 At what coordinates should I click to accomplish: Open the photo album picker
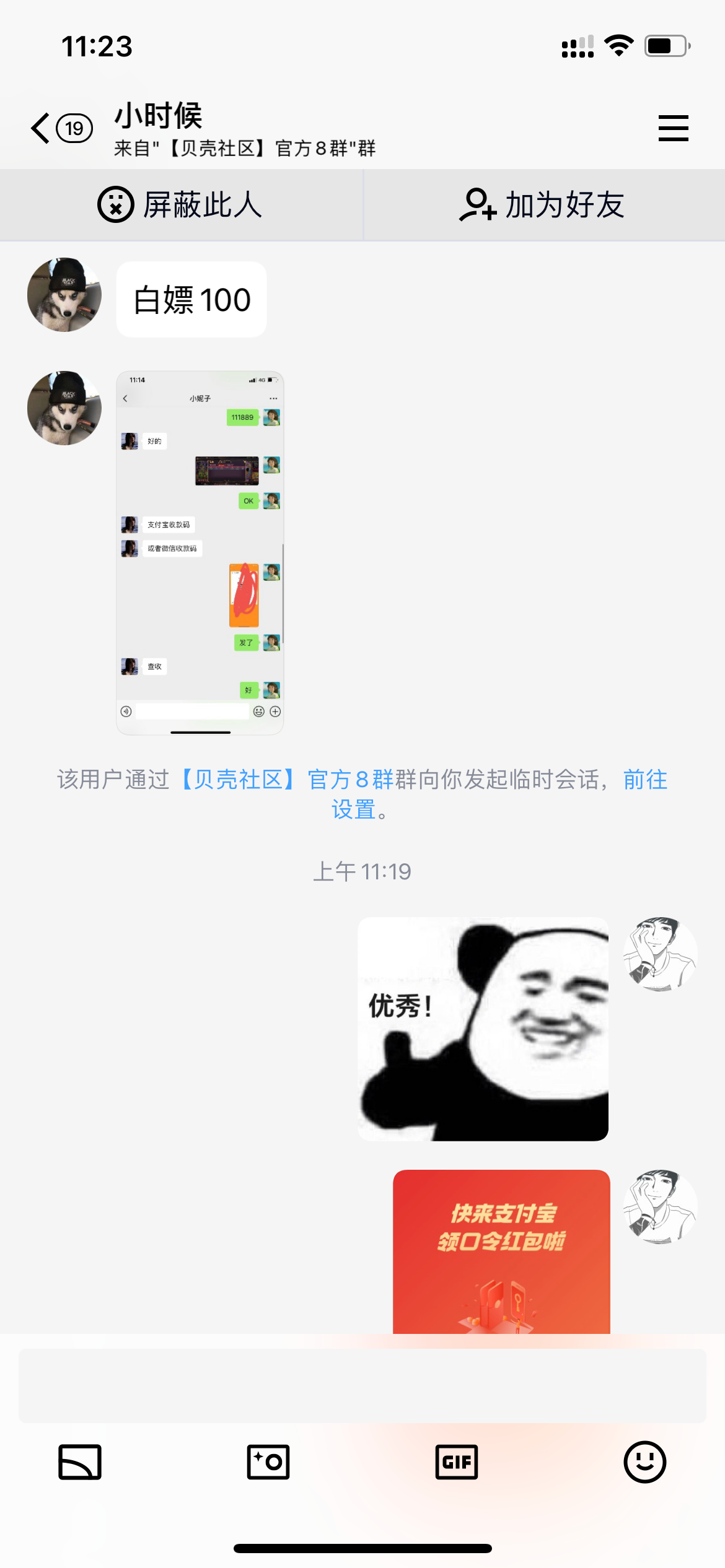pos(80,1462)
